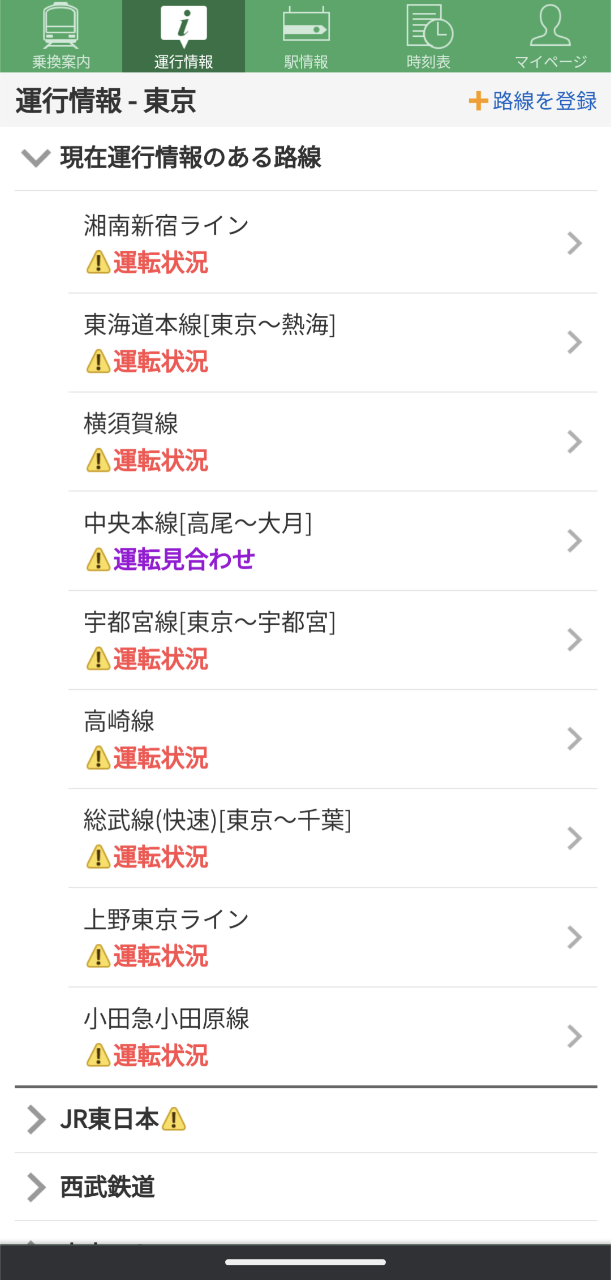The image size is (611, 1280).
Task: Select the 上野東京ライン row
Action: [x=330, y=936]
